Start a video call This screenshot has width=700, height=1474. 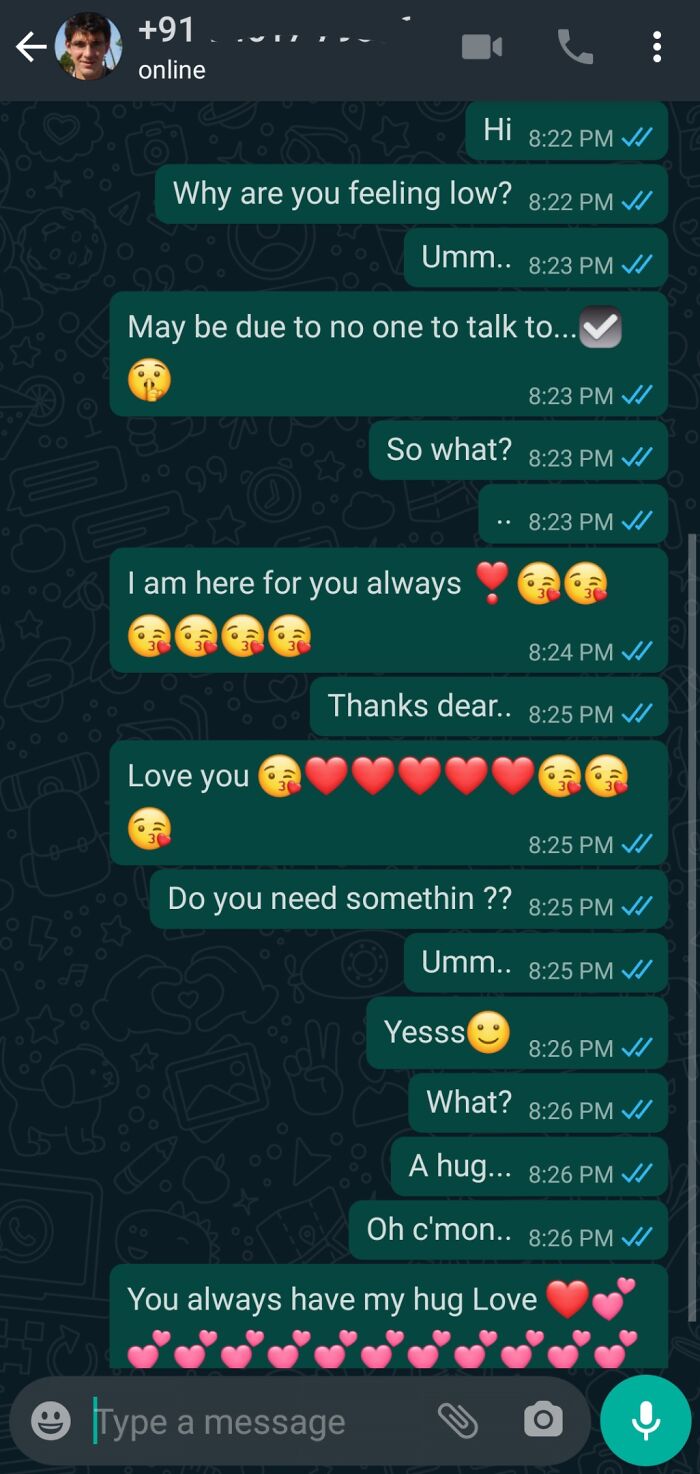coord(481,47)
